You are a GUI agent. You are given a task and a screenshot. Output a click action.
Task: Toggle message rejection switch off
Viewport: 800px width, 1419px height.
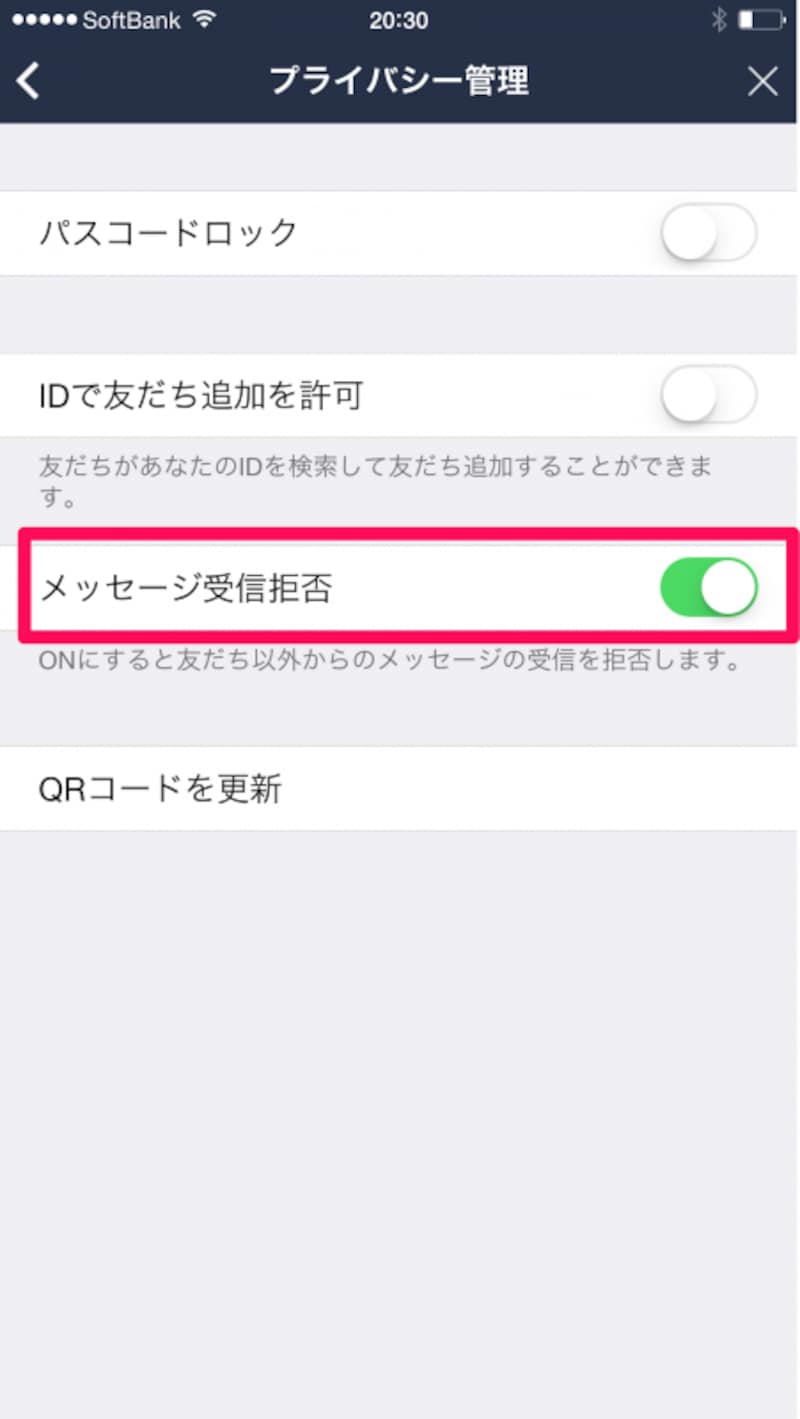click(710, 588)
